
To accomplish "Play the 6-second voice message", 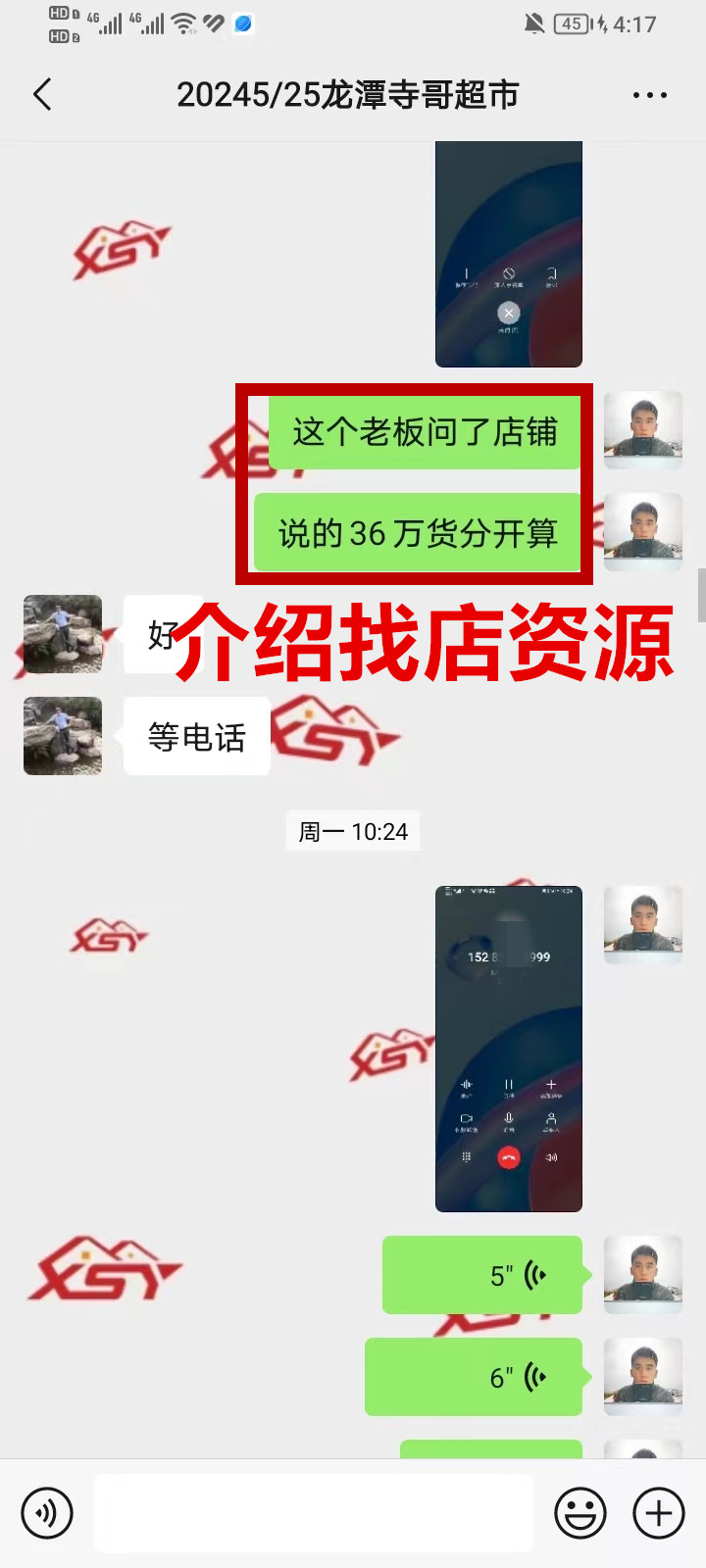I will pyautogui.click(x=474, y=1377).
